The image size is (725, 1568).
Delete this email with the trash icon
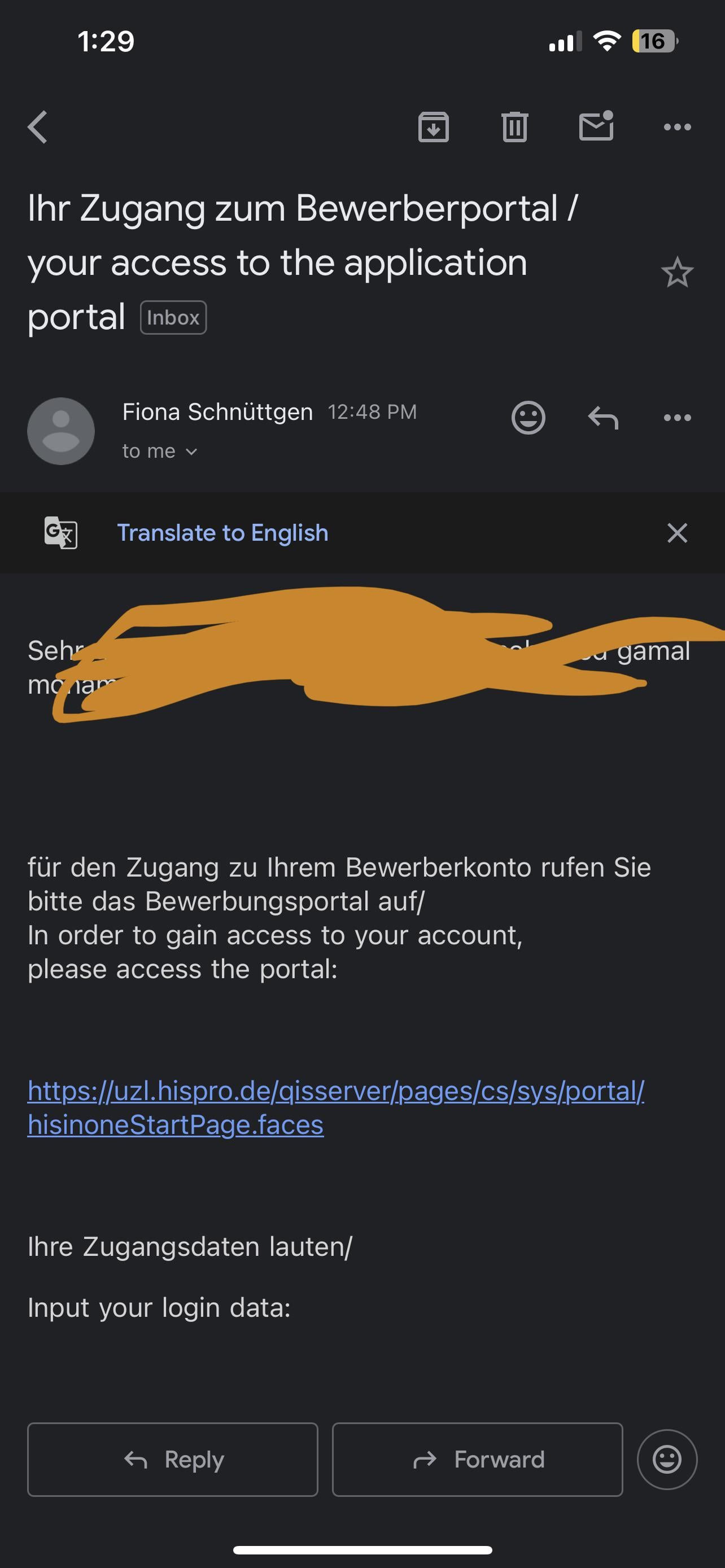click(514, 127)
